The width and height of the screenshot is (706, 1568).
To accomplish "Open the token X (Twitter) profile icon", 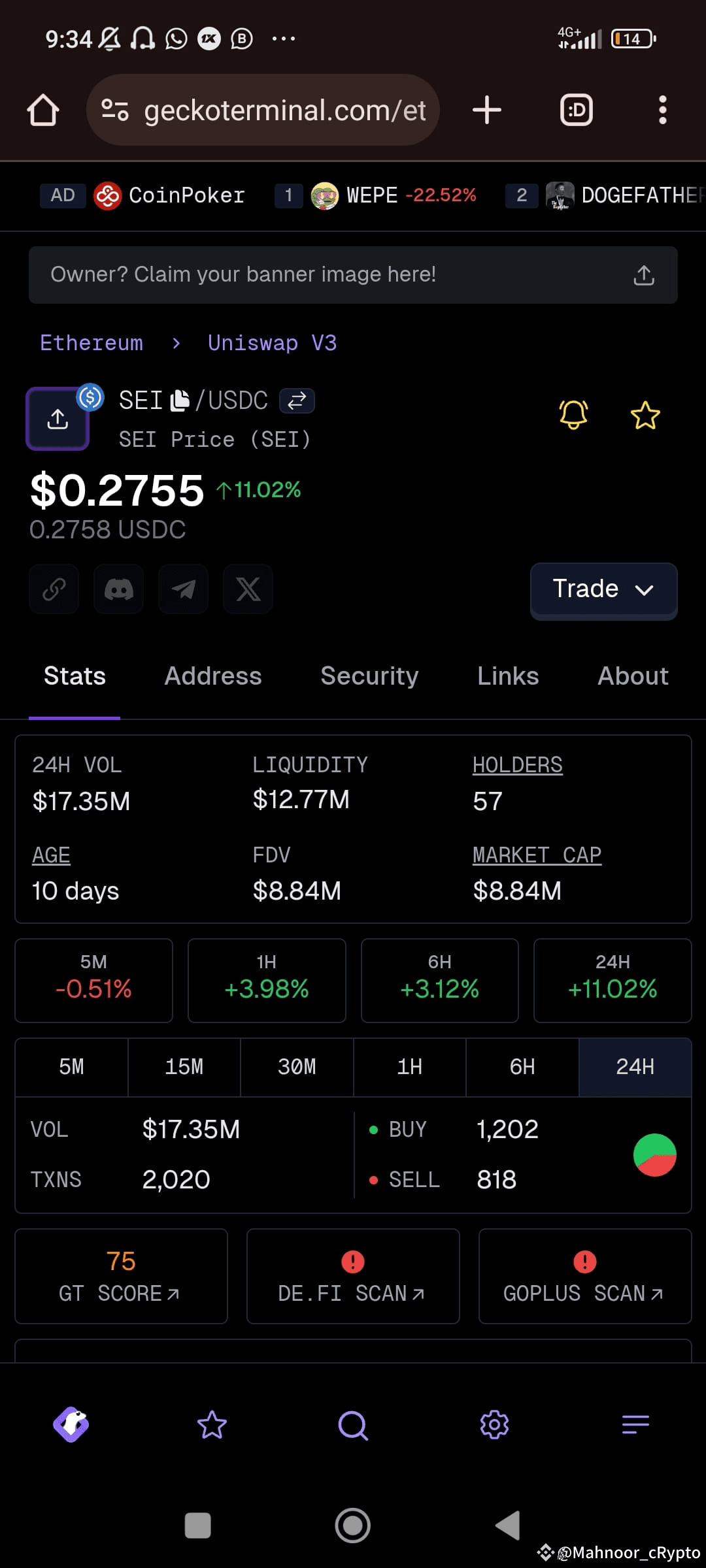I will [248, 589].
